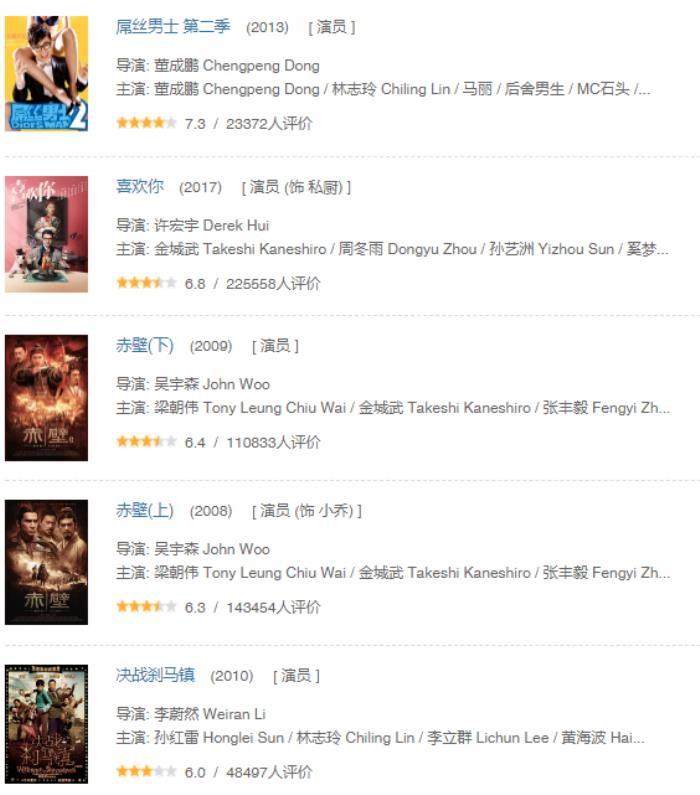View the 喜欢你 poster thumbnail
The image size is (700, 795).
click(x=46, y=234)
